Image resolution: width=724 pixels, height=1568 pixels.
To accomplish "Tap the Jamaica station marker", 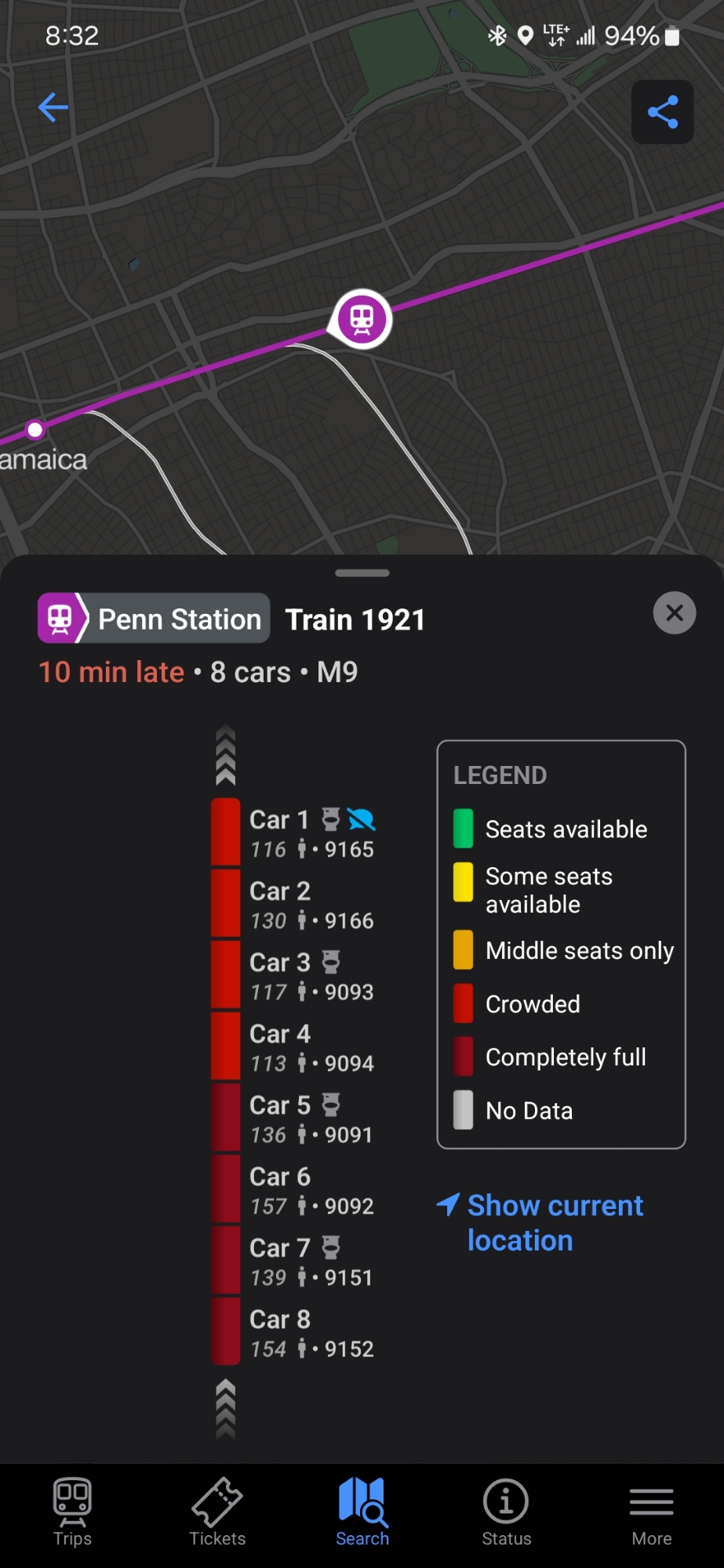I will (x=35, y=430).
